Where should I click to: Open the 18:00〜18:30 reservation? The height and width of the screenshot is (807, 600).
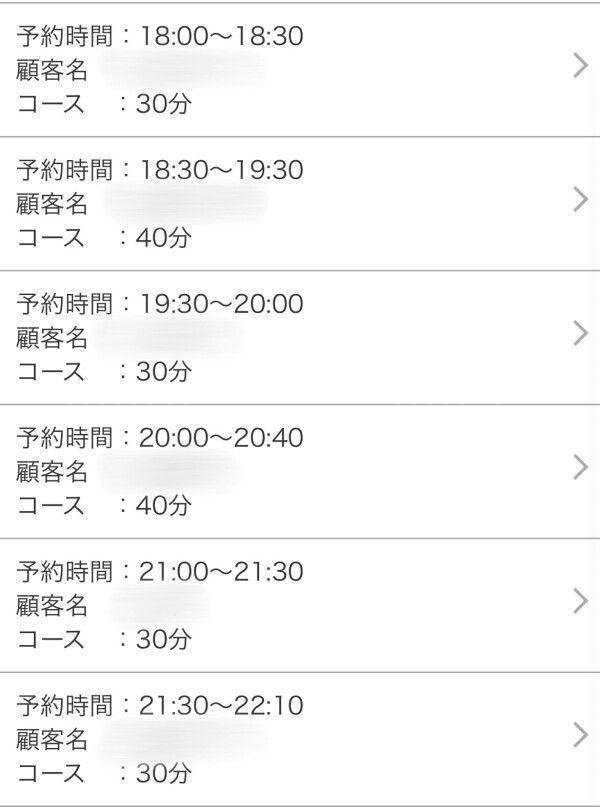(x=300, y=69)
